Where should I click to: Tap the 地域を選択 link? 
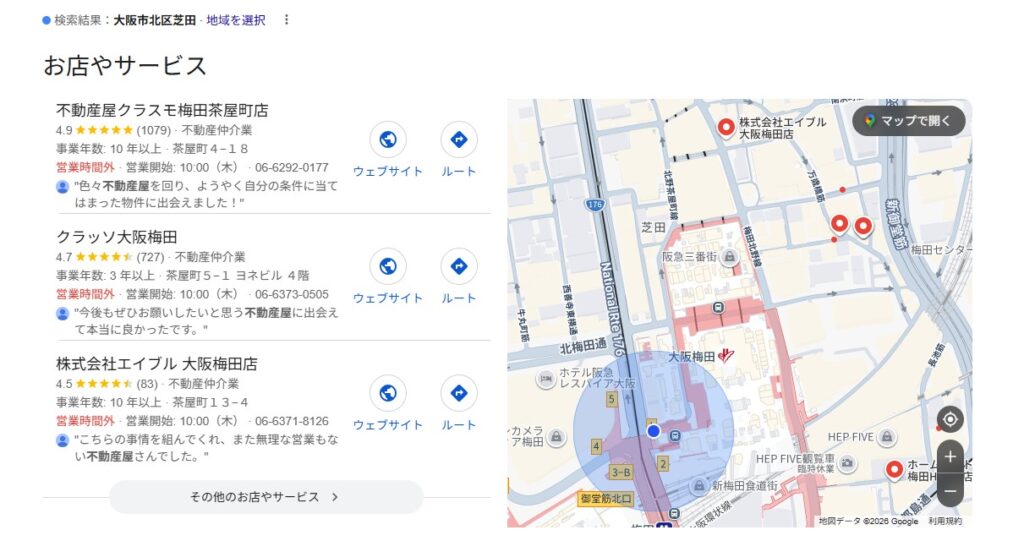click(236, 20)
